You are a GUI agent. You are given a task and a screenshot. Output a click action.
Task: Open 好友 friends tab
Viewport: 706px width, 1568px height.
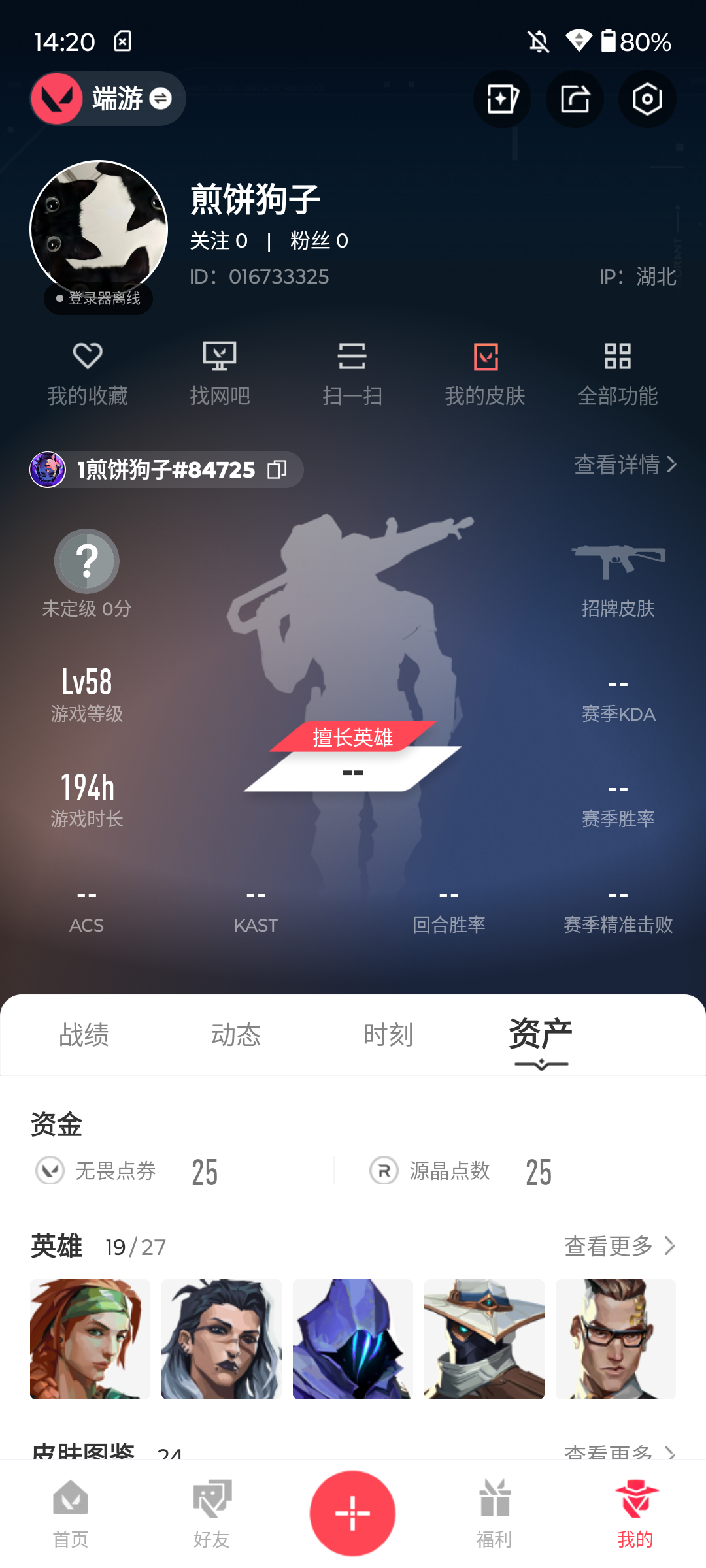212,1514
